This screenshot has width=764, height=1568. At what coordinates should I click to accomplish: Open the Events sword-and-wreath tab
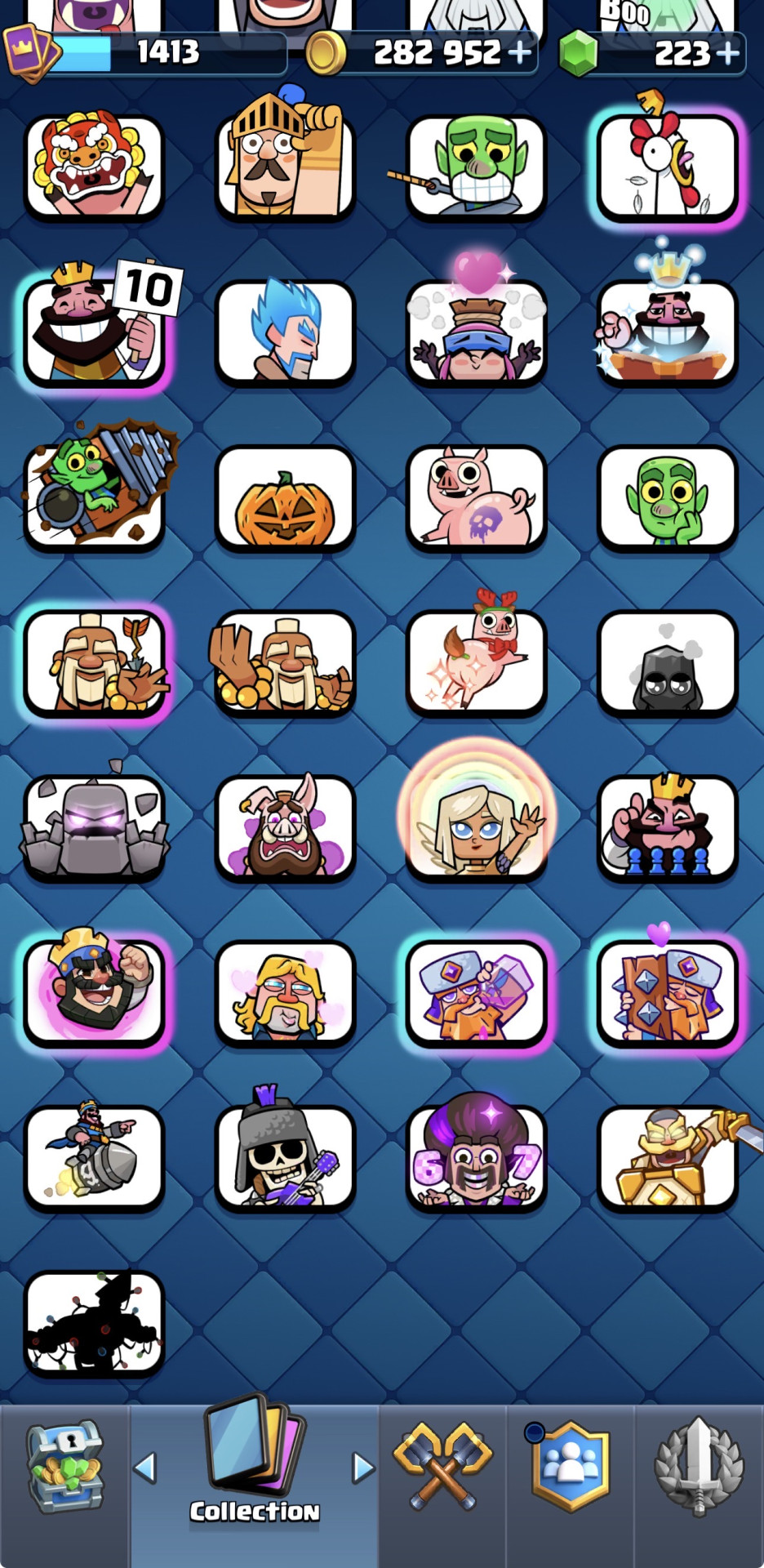[x=699, y=1466]
